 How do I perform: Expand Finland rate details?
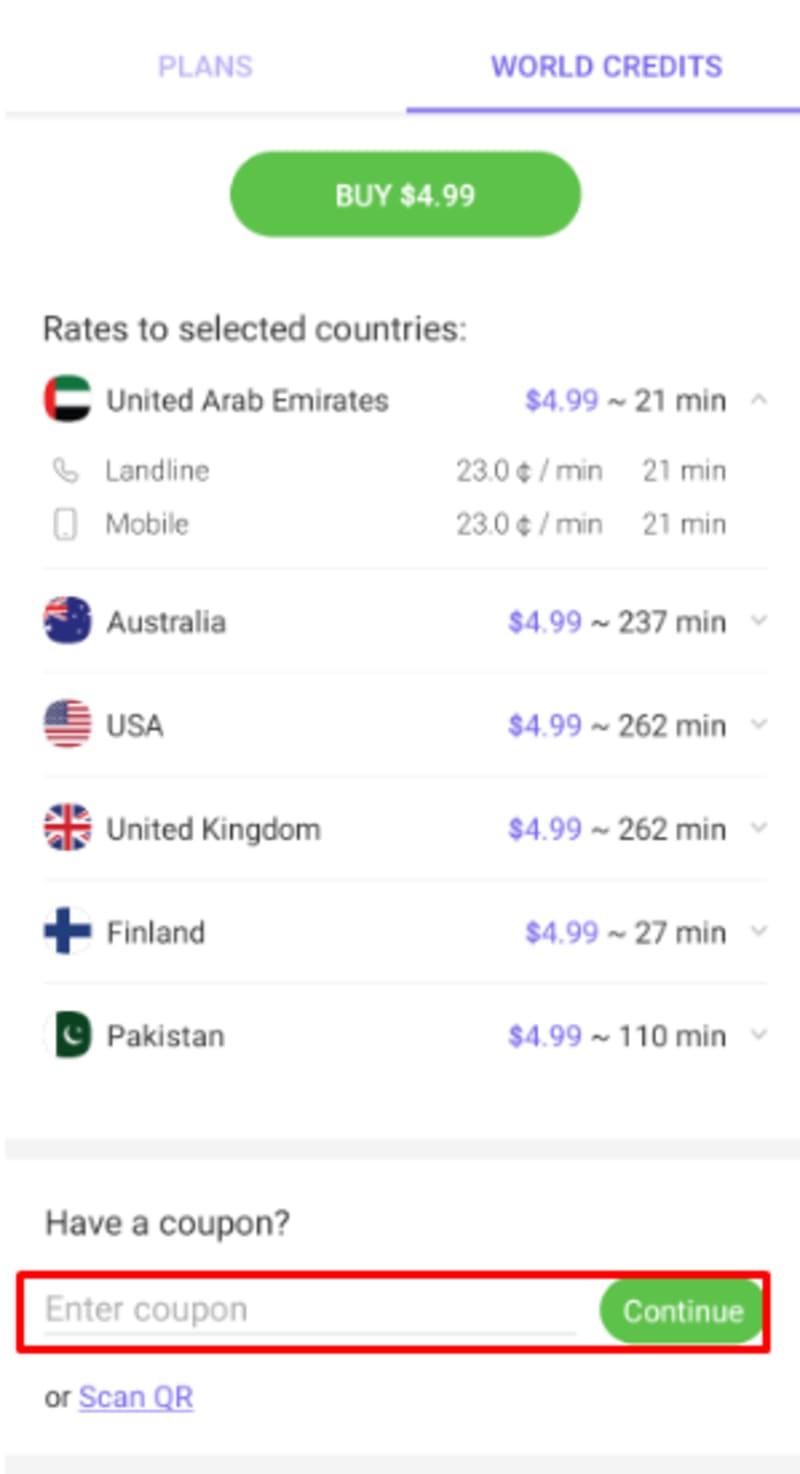click(758, 932)
